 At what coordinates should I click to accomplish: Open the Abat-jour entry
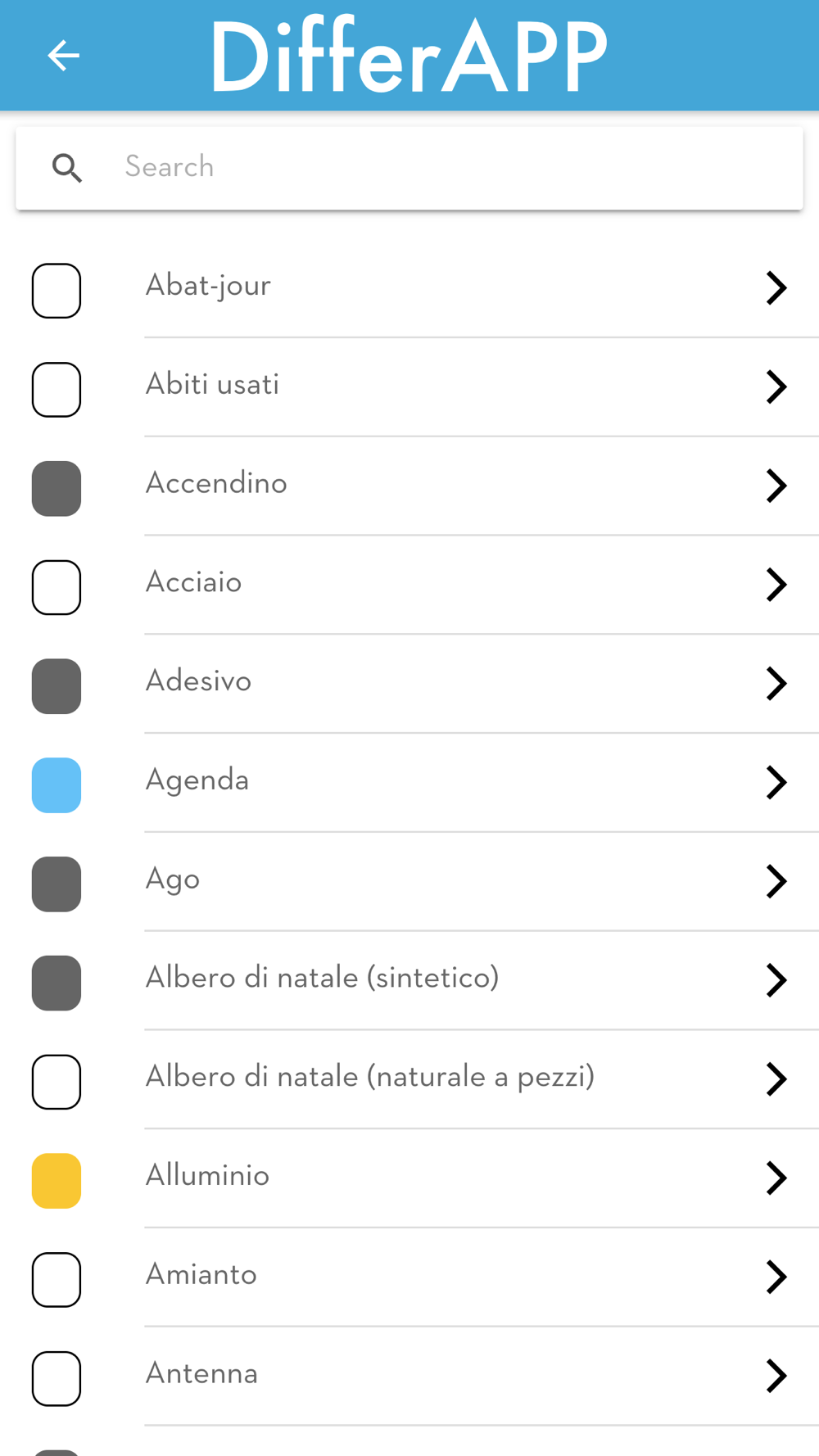pos(409,288)
